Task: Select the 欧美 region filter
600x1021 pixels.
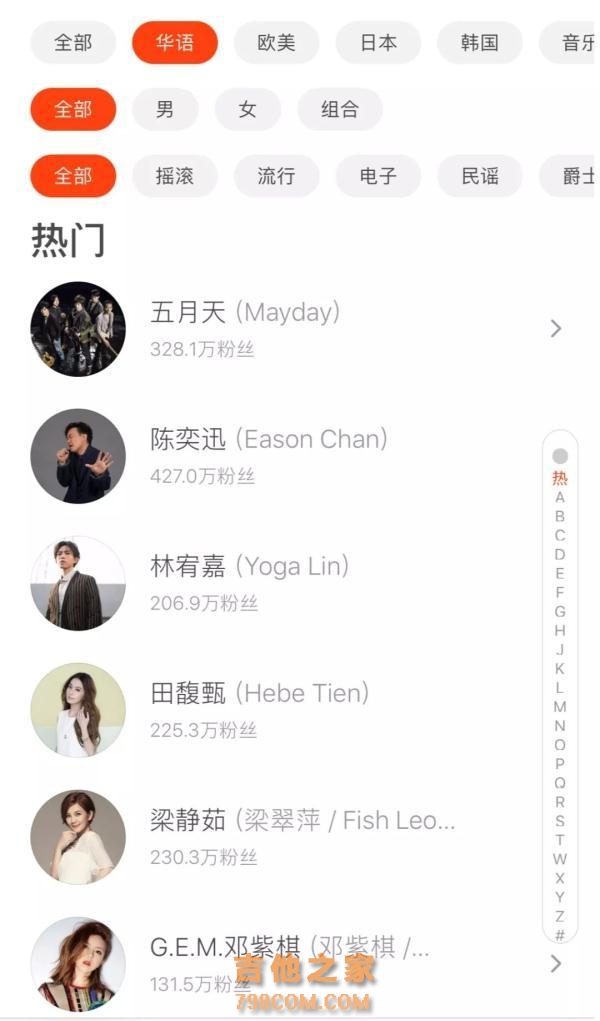Action: click(276, 43)
